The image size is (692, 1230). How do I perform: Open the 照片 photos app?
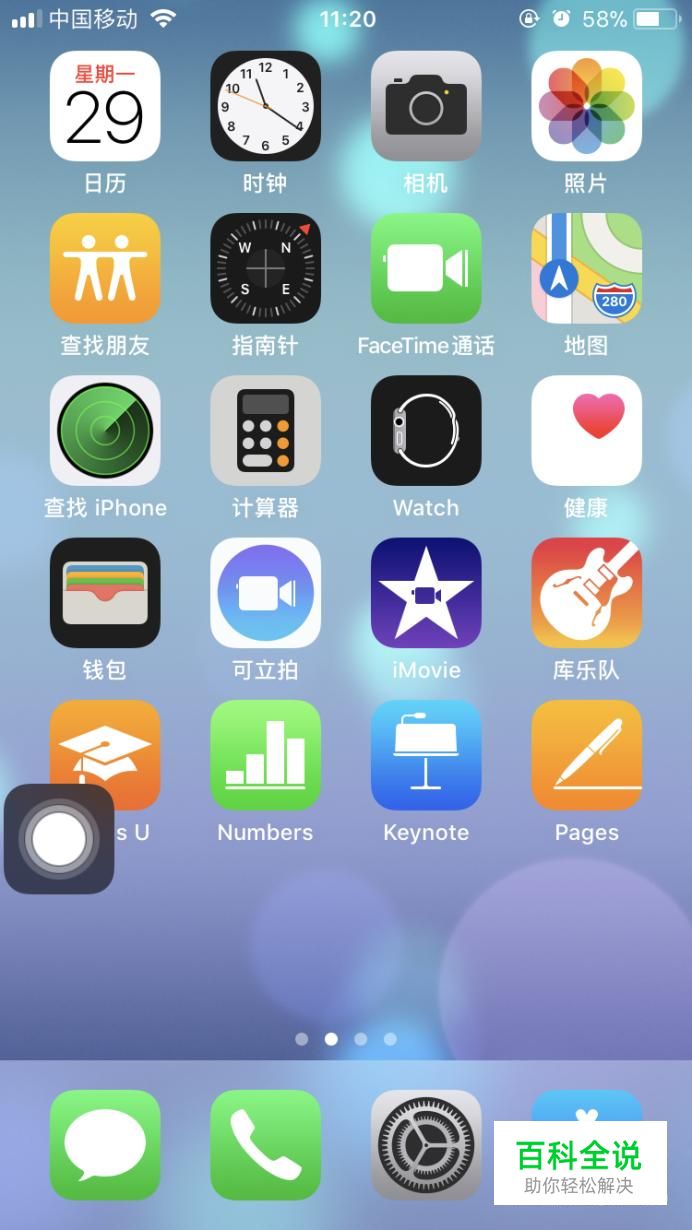pyautogui.click(x=586, y=107)
